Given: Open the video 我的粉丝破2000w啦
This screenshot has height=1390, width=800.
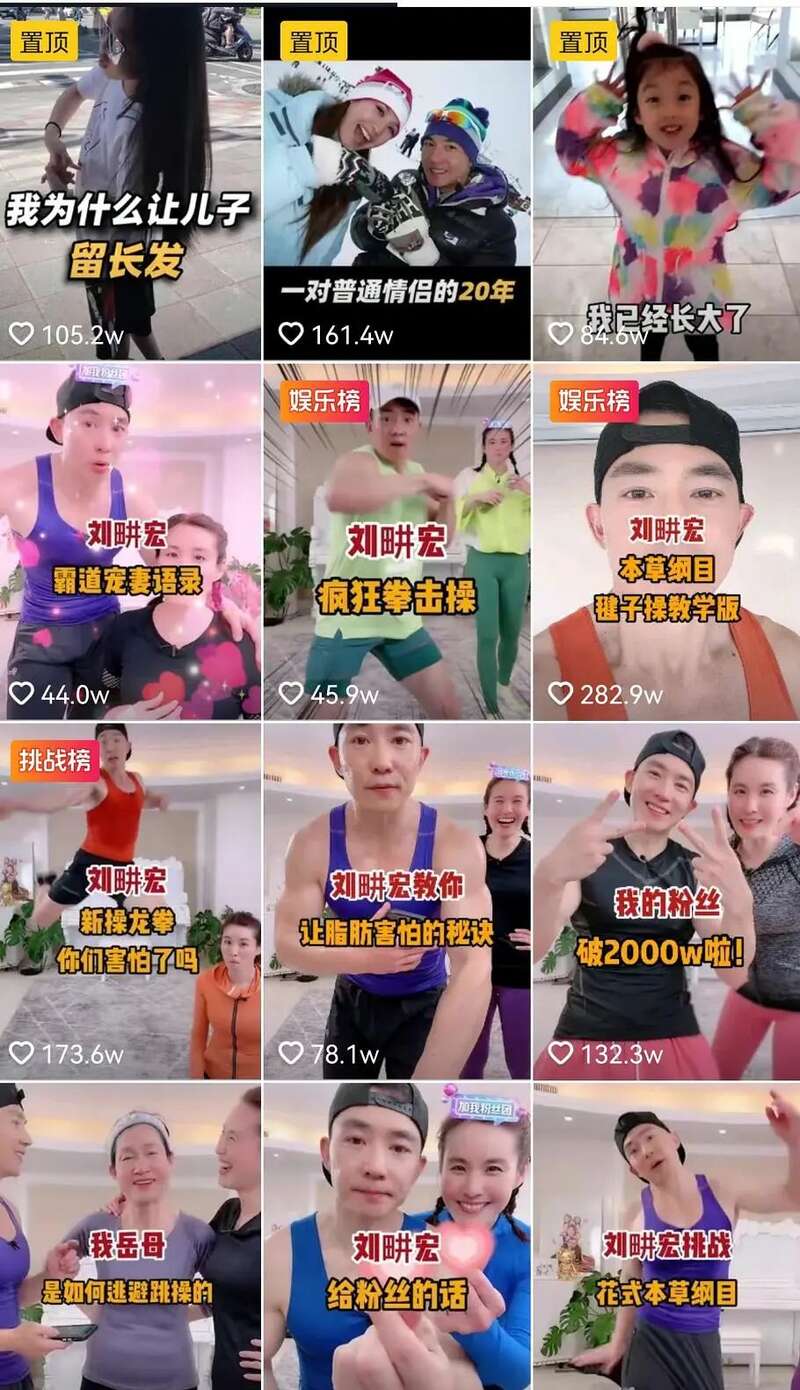Looking at the screenshot, I should (667, 900).
